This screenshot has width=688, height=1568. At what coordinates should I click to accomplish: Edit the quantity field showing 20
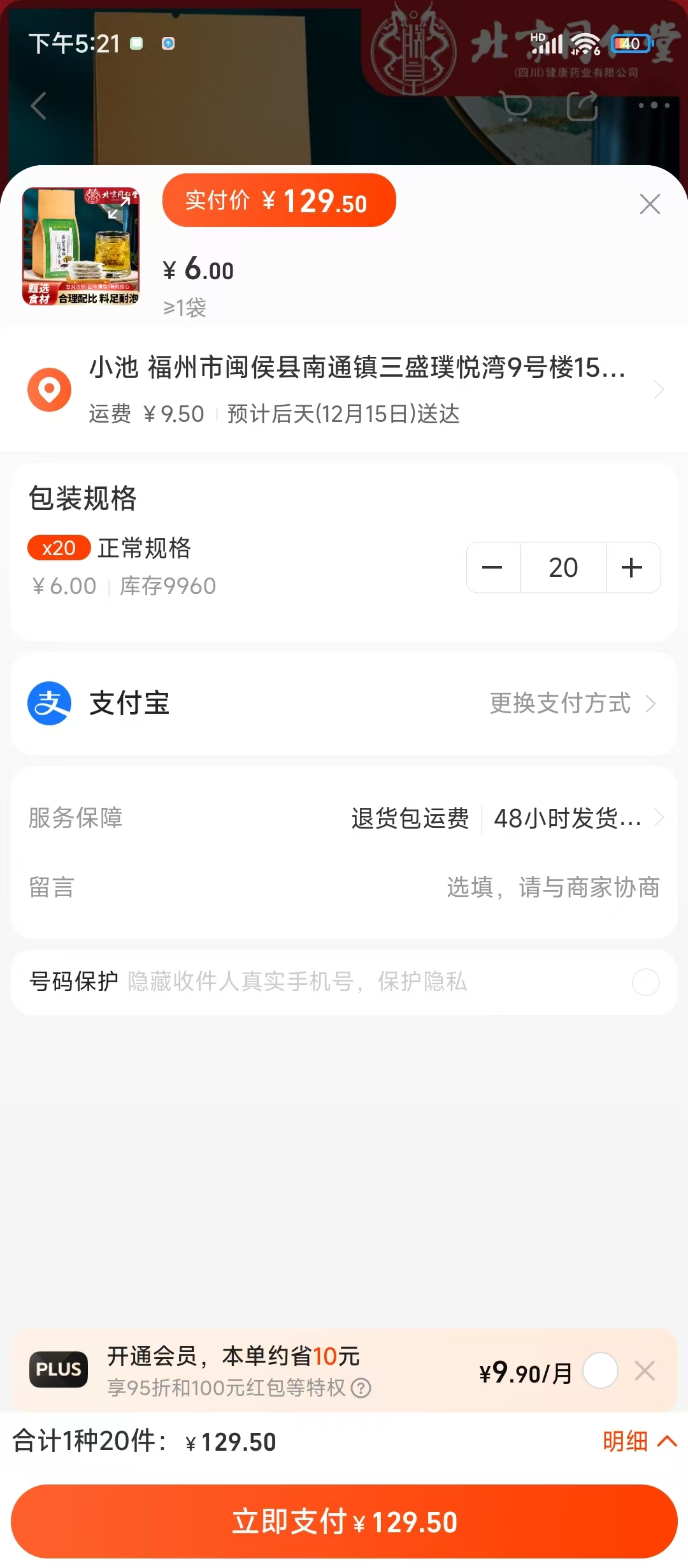click(x=563, y=567)
